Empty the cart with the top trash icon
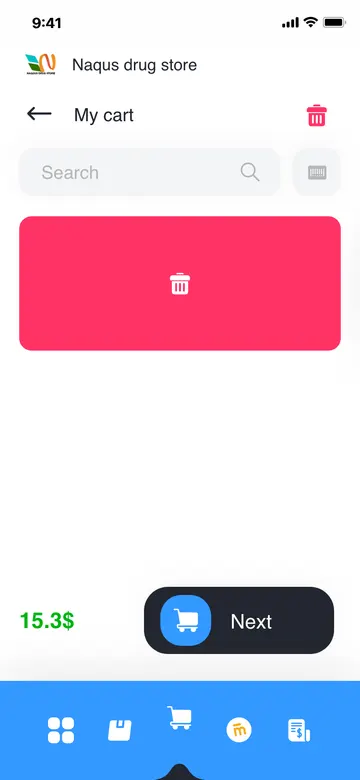Screen dimensions: 360x780 [317, 115]
